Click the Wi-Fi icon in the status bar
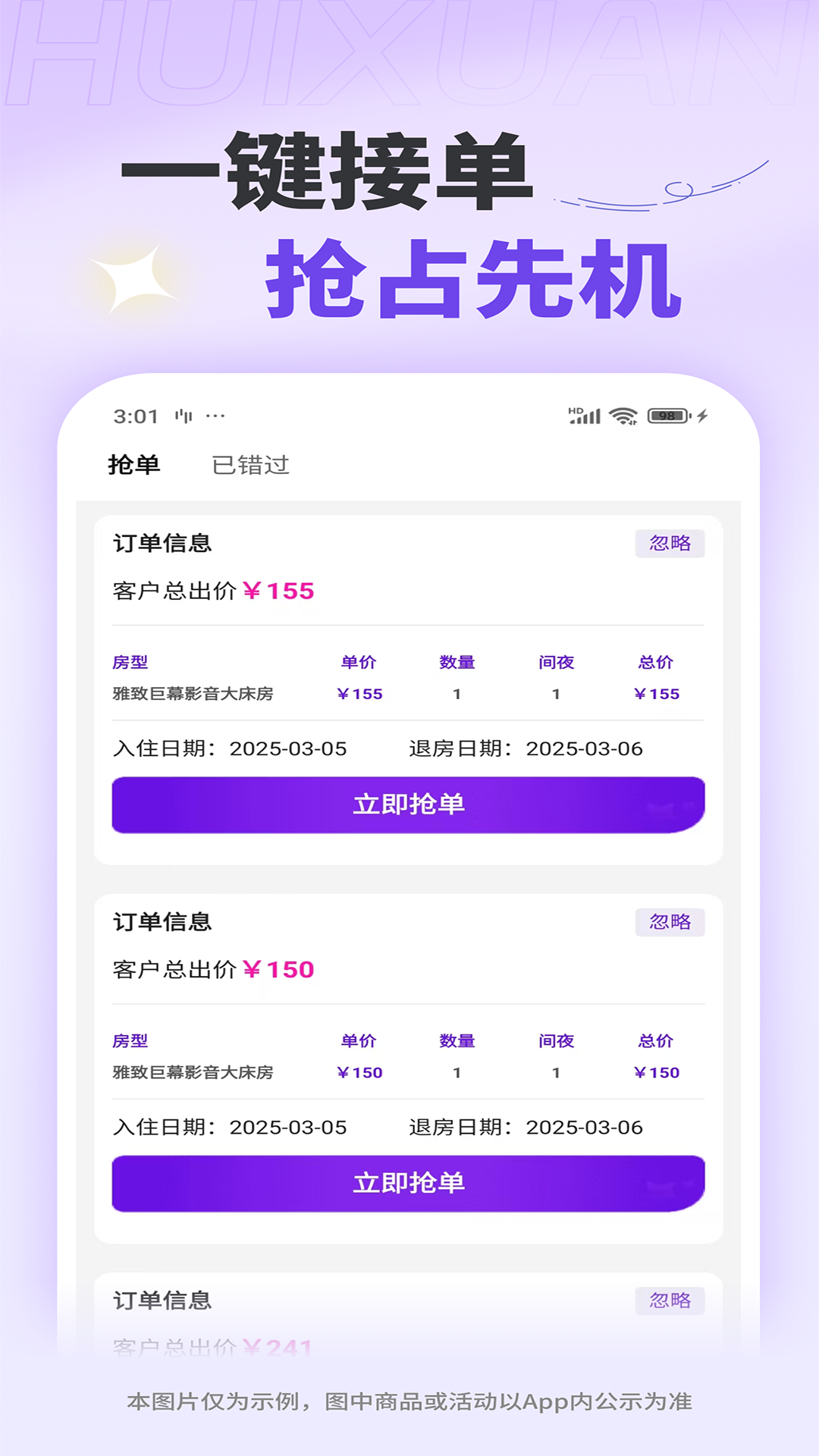The image size is (819, 1456). pyautogui.click(x=622, y=416)
